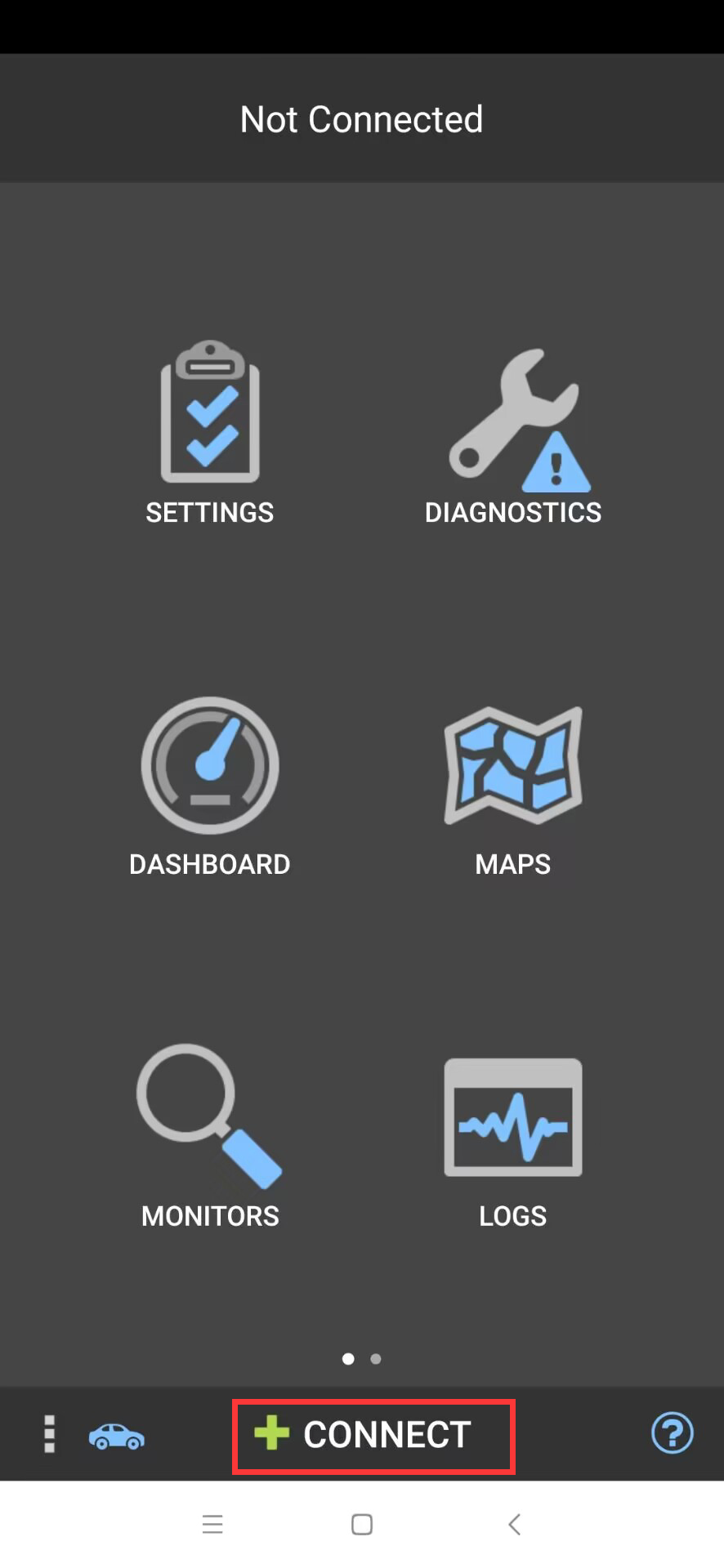Open the vehicle profile car icon
The height and width of the screenshot is (1568, 724).
pyautogui.click(x=117, y=1436)
